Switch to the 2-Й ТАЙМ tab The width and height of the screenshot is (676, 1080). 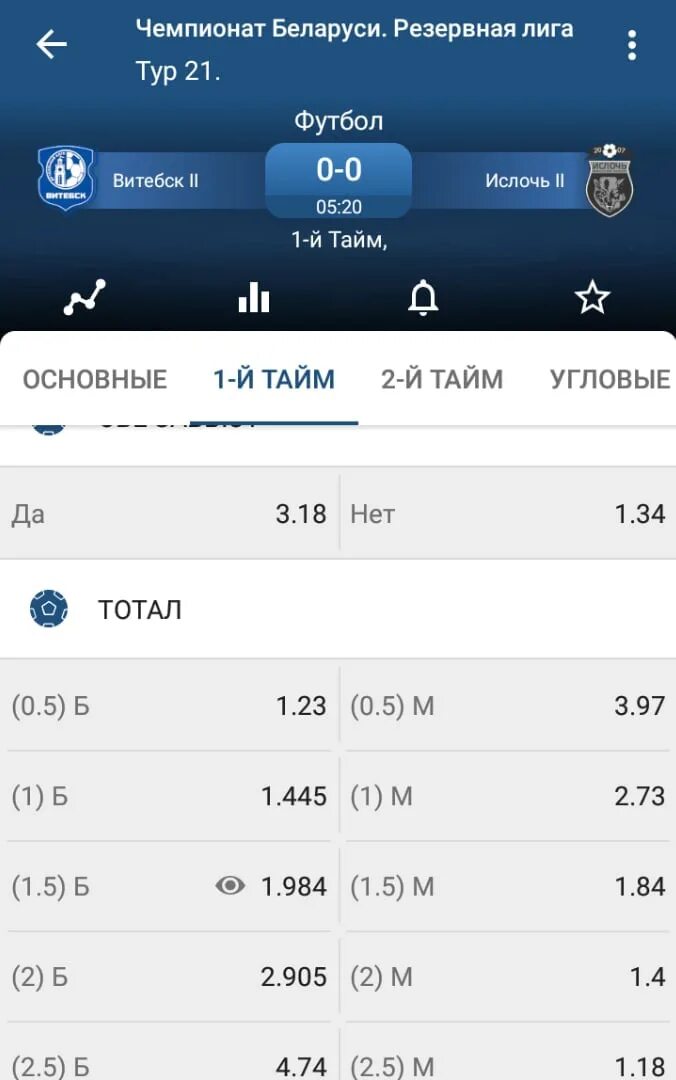442,380
